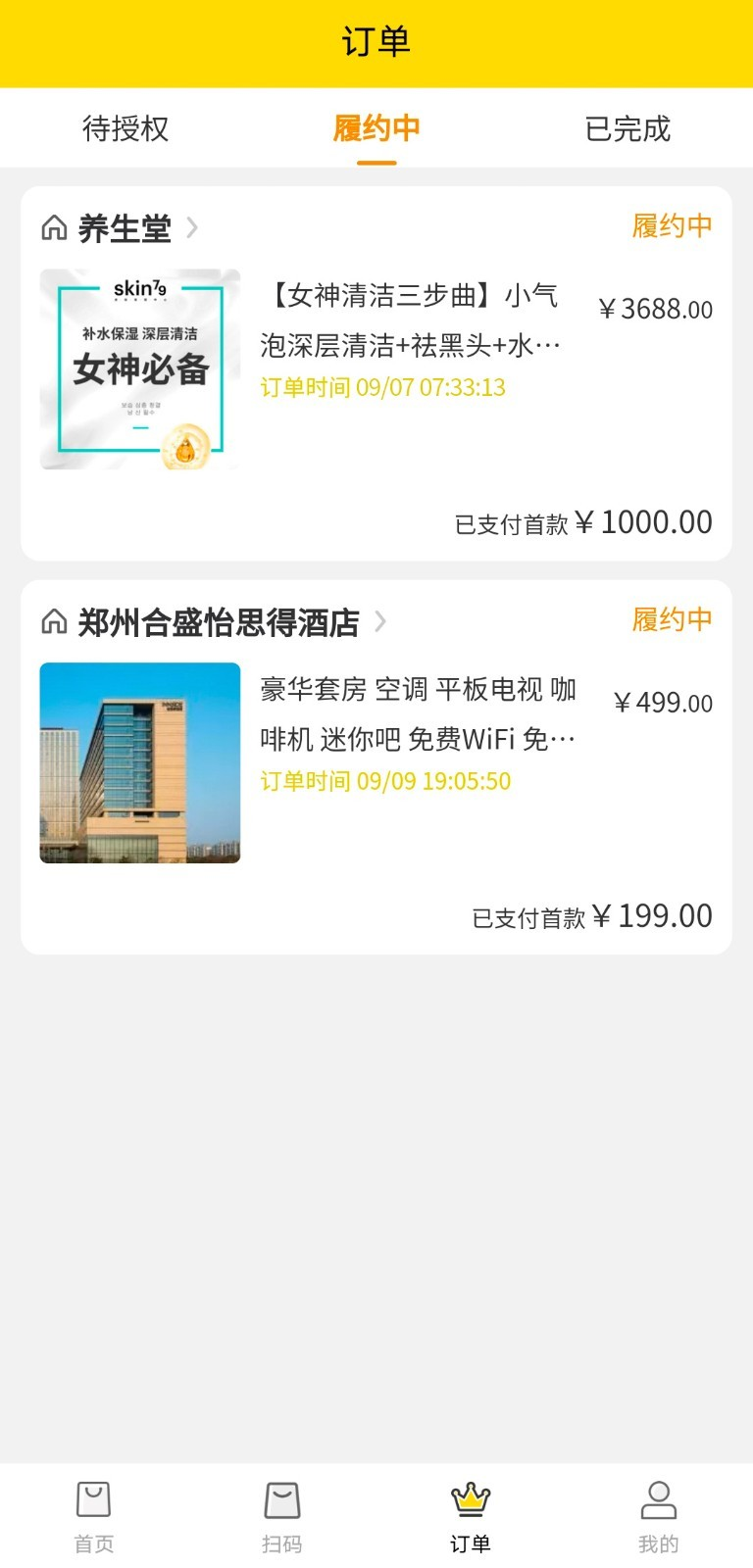The width and height of the screenshot is (753, 1568).
Task: Click the orange 履约中 status on 养生堂 order
Action: coord(673,226)
